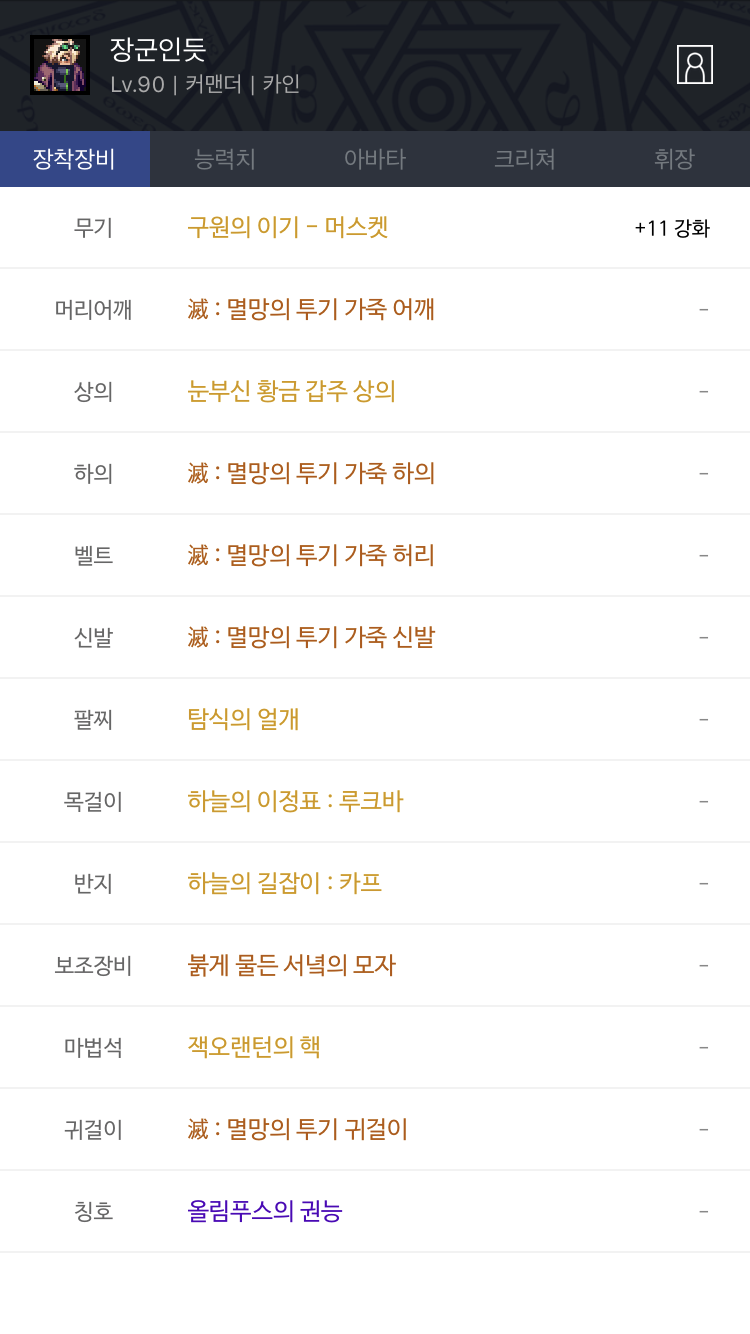This screenshot has width=750, height=1334.
Task: Select the 장착장비 tab
Action: (75, 159)
